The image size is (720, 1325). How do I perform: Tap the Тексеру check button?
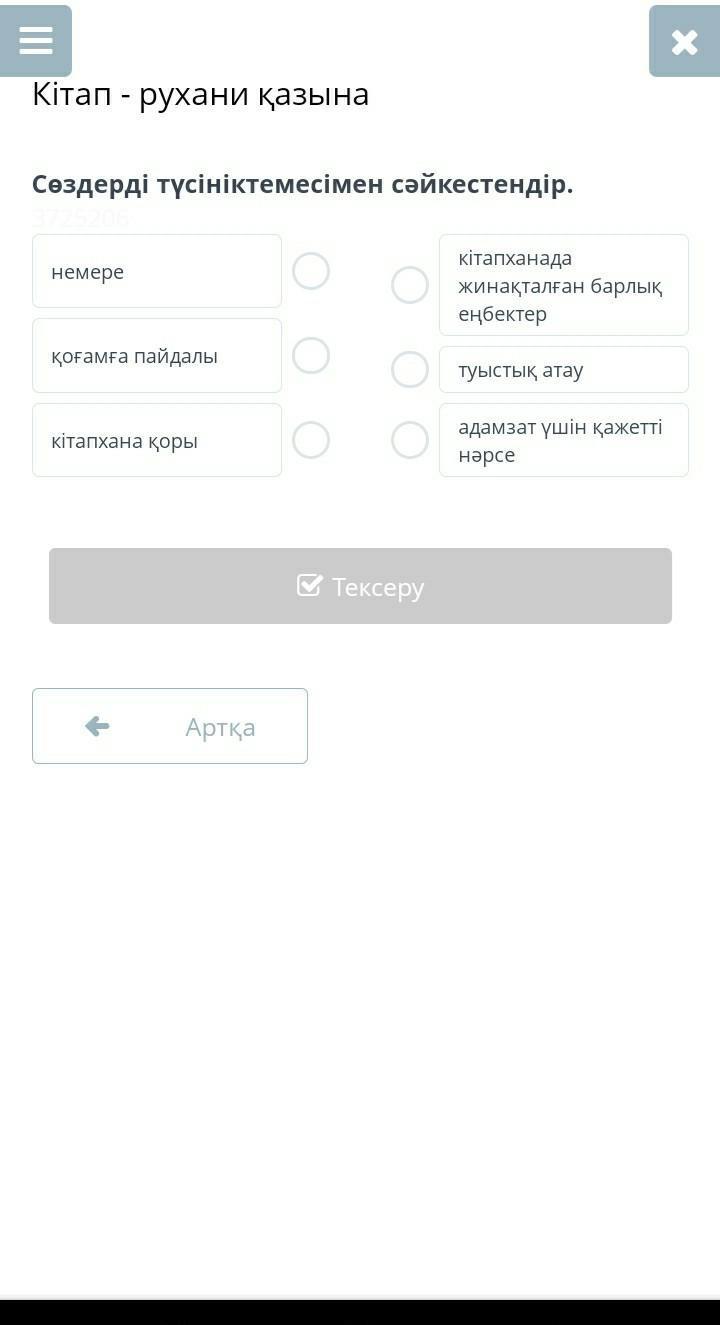(360, 586)
